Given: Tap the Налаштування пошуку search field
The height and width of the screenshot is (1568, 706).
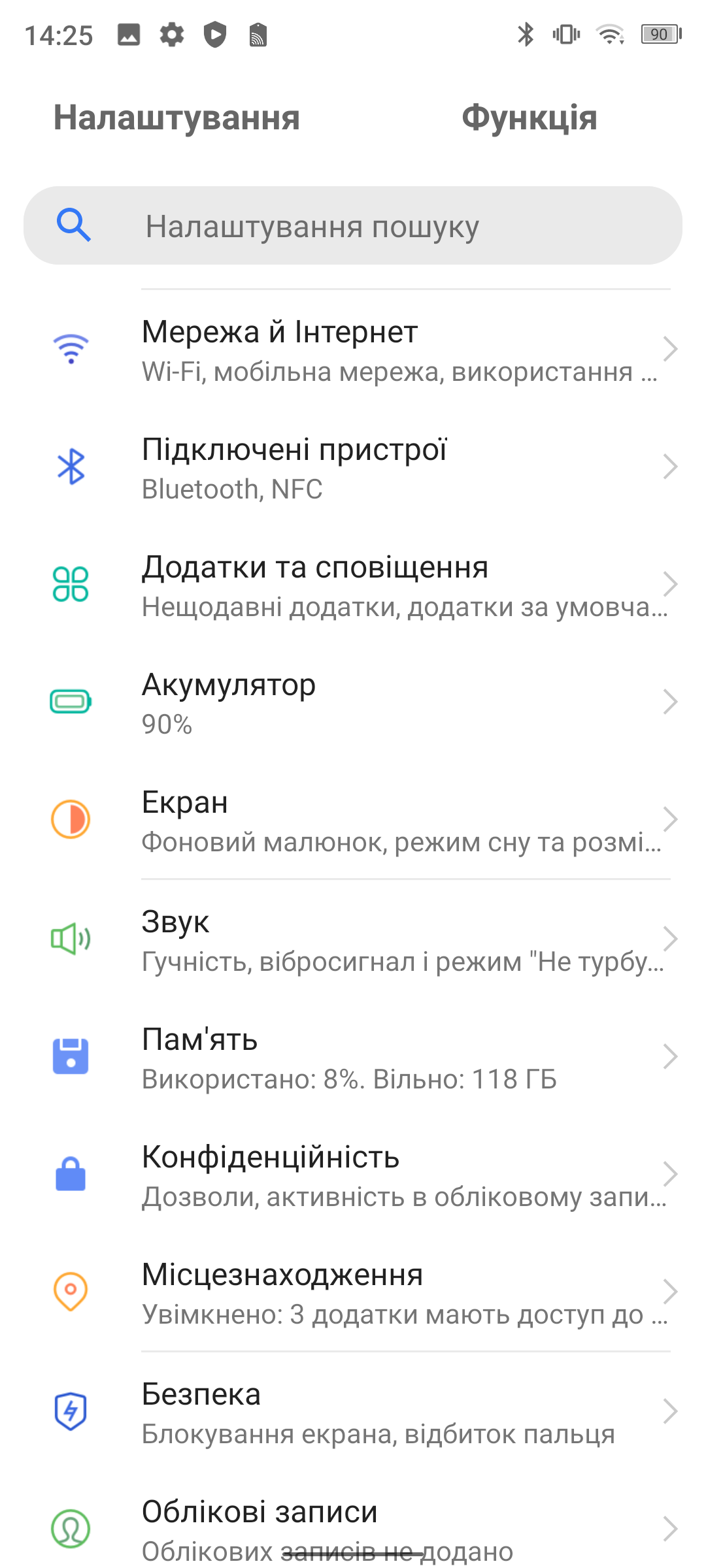Looking at the screenshot, I should click(353, 226).
